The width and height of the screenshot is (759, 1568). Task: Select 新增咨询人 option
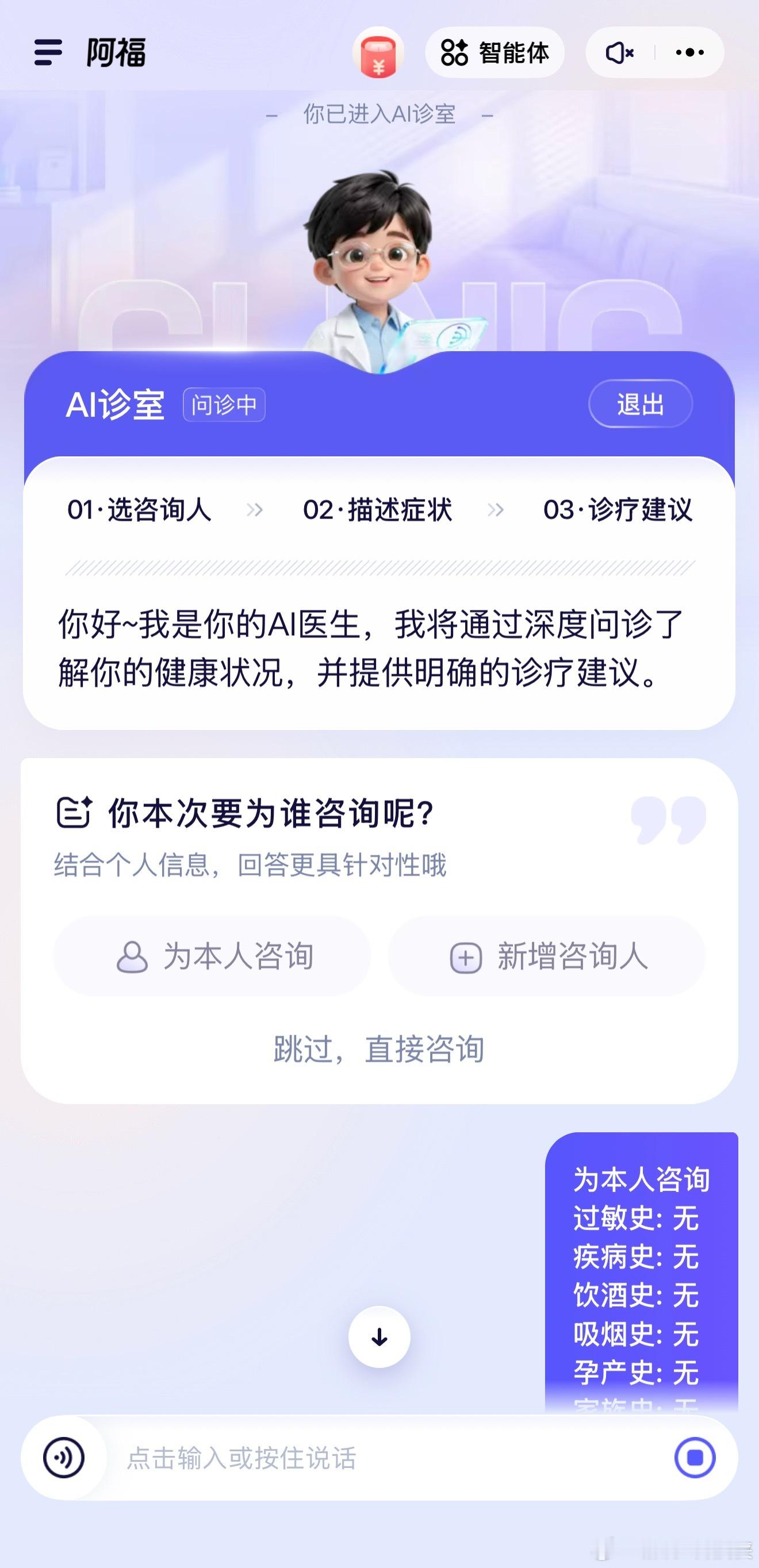(547, 958)
